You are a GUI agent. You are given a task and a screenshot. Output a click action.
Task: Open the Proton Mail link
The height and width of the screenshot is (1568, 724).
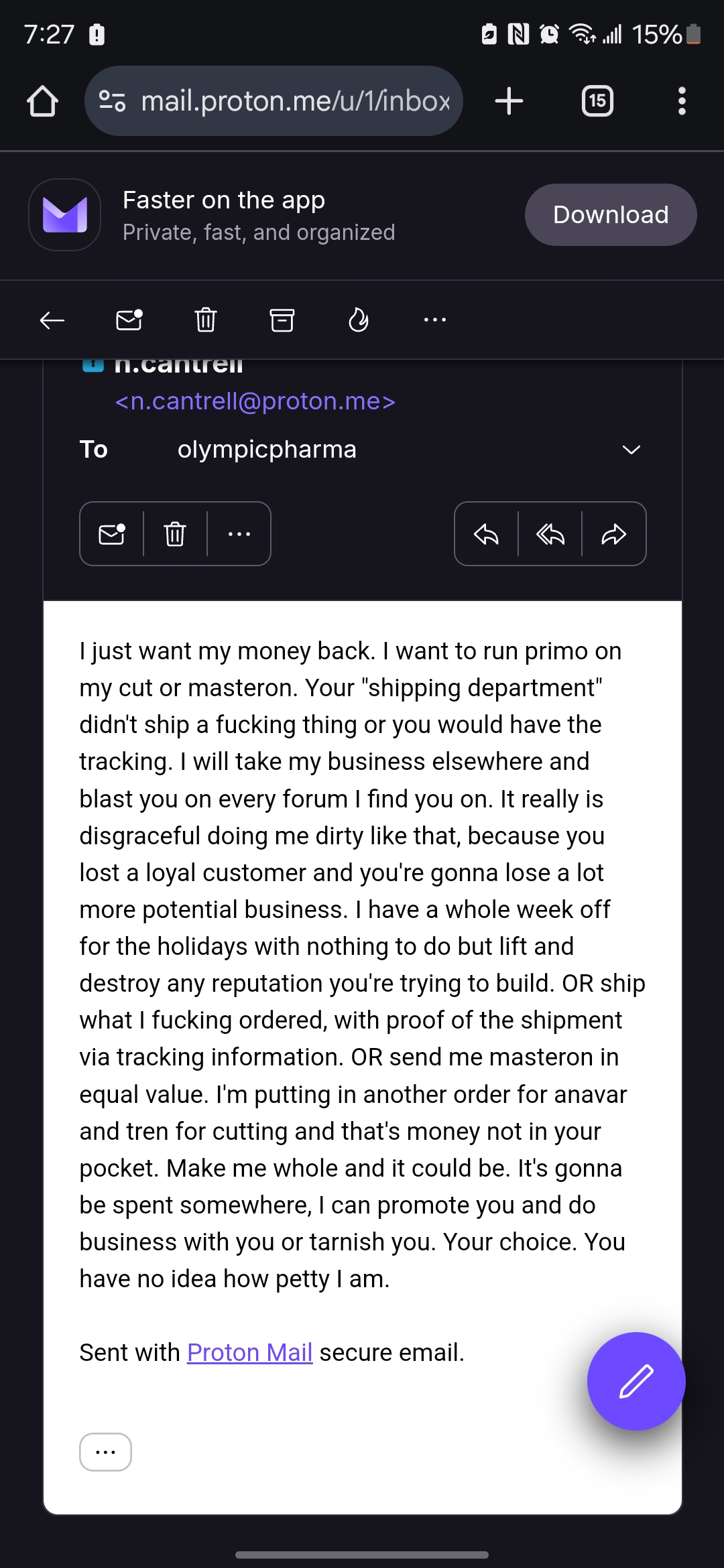click(x=249, y=1352)
